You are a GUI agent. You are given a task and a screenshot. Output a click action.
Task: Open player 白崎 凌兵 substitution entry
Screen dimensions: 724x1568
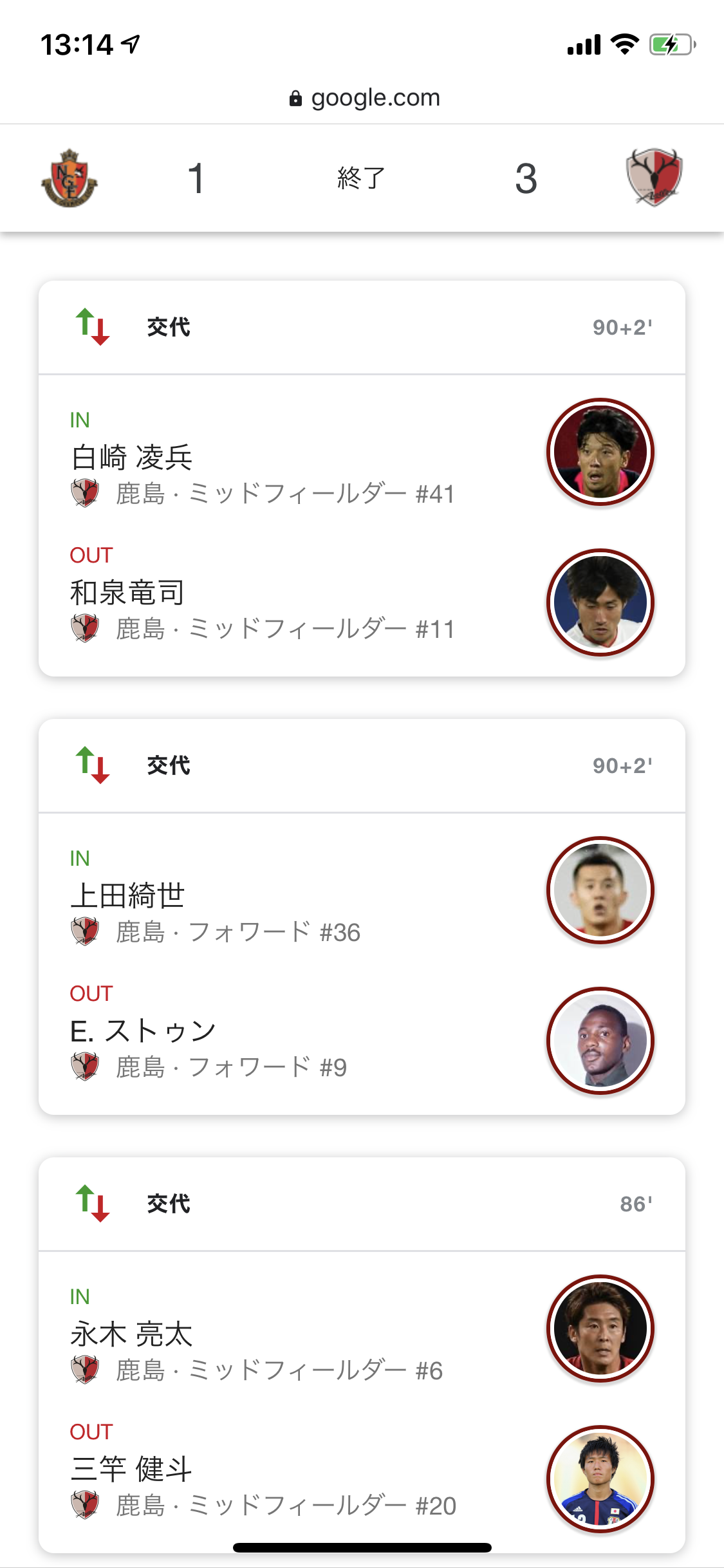point(132,458)
